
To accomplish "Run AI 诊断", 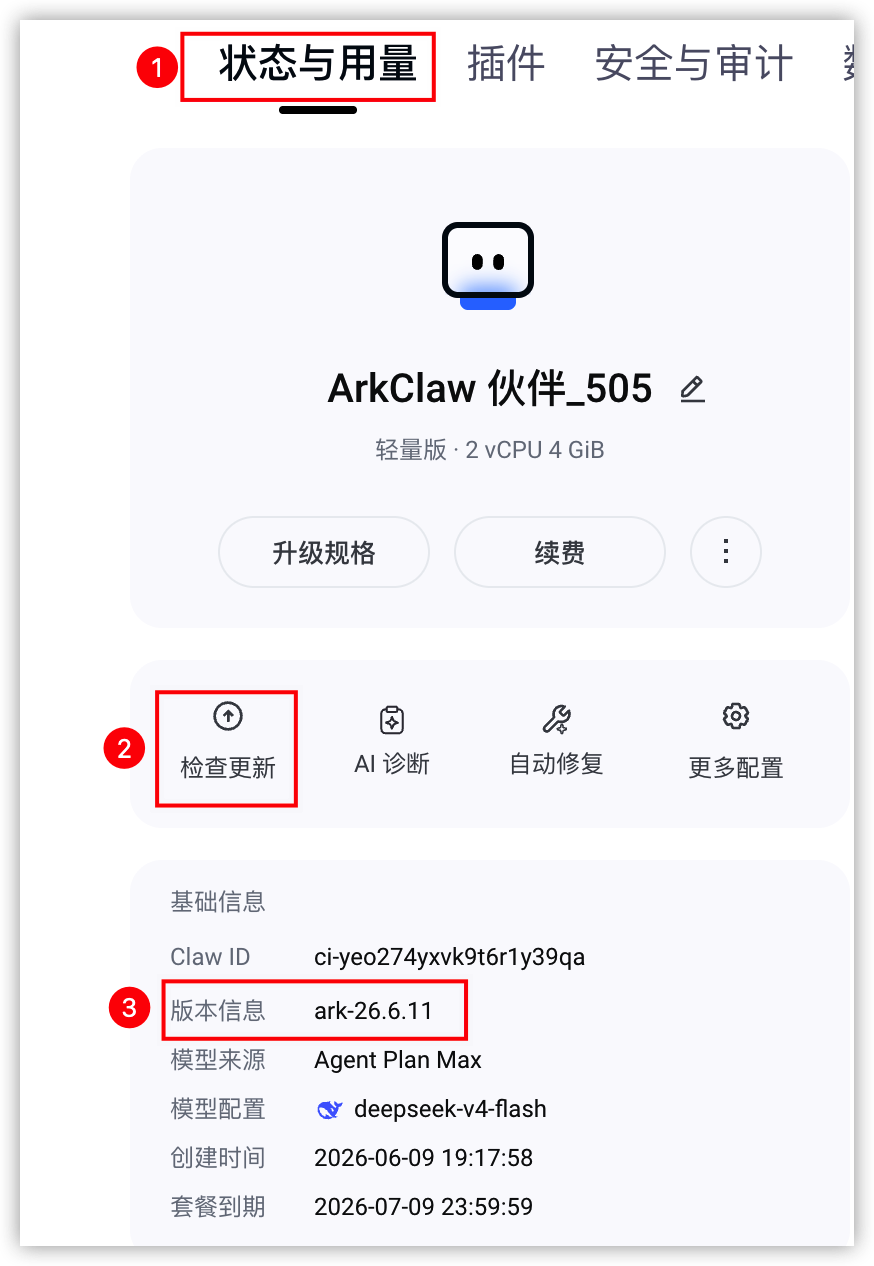I will [x=392, y=742].
